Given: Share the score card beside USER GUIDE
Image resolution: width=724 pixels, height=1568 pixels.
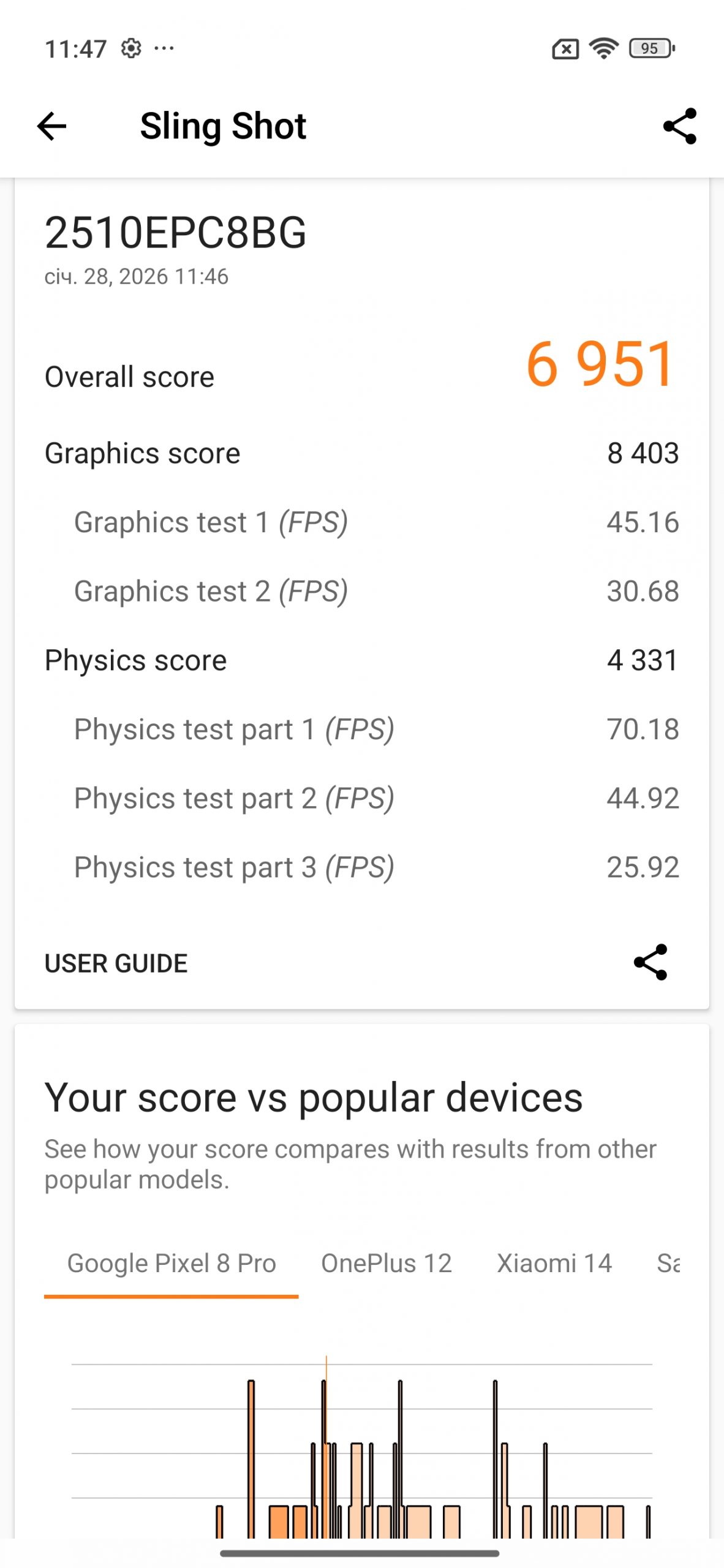Looking at the screenshot, I should click(650, 962).
